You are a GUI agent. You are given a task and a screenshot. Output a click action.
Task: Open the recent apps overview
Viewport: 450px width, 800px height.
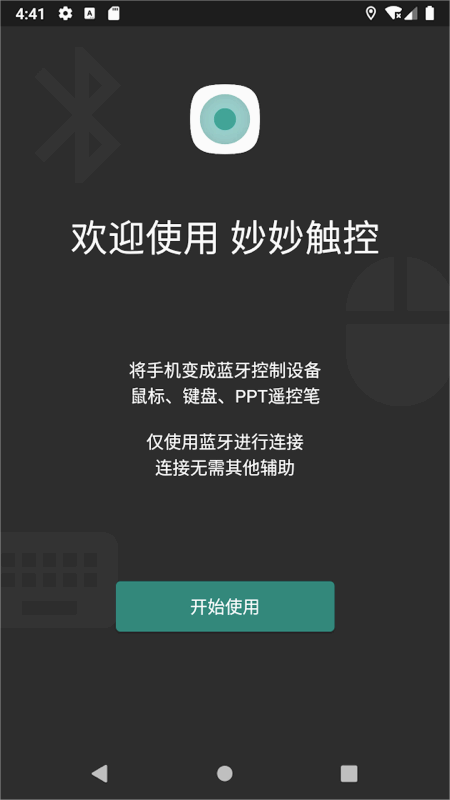(x=349, y=773)
